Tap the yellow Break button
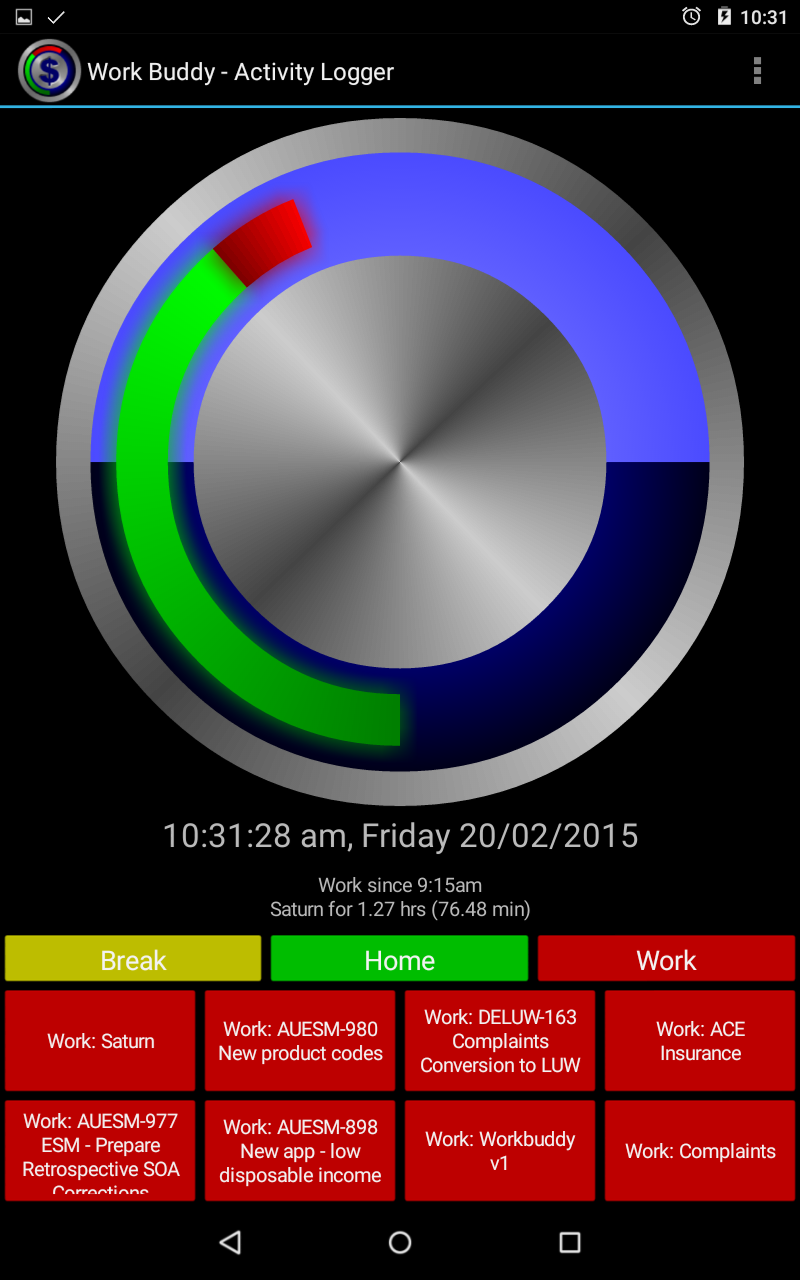Viewport: 800px width, 1280px height. [133, 959]
